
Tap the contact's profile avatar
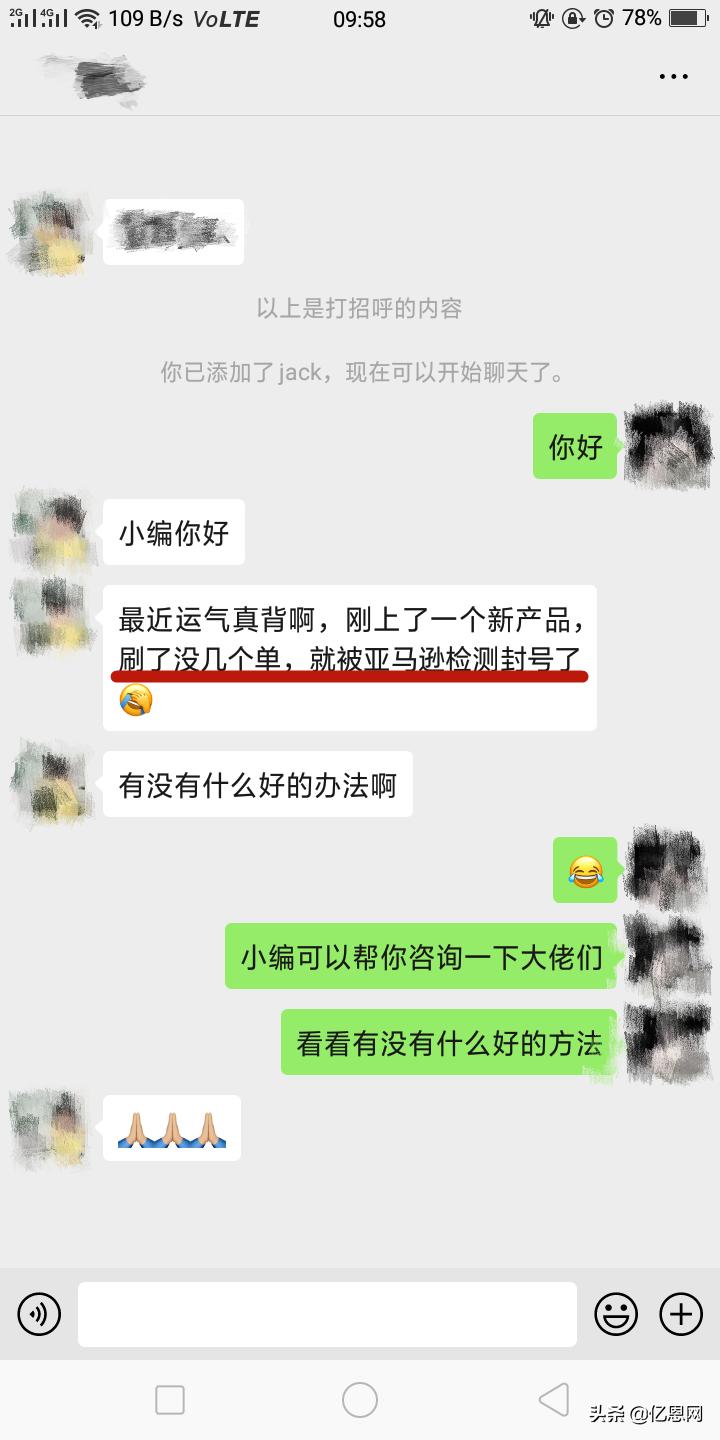click(x=50, y=530)
